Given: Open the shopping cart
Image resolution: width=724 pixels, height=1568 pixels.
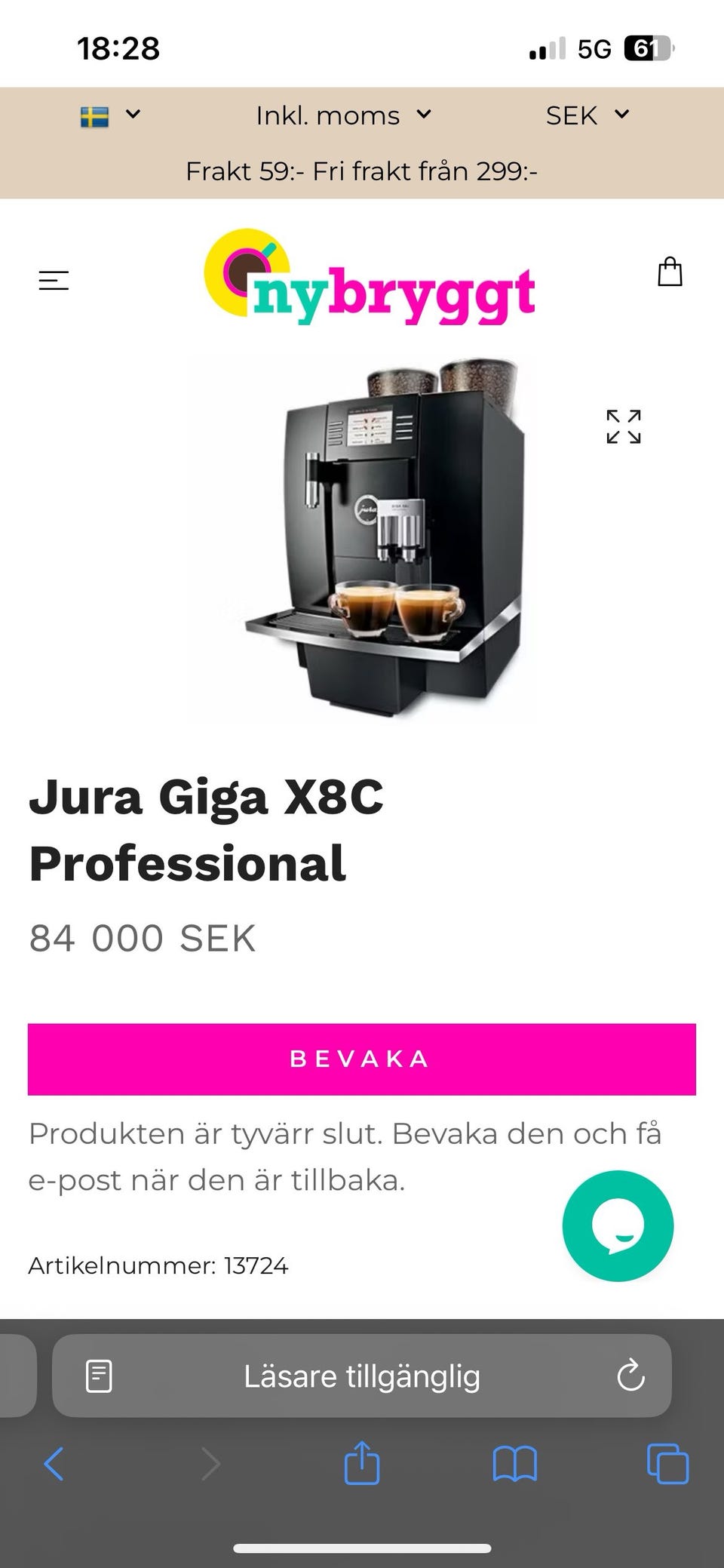Looking at the screenshot, I should pos(670,272).
